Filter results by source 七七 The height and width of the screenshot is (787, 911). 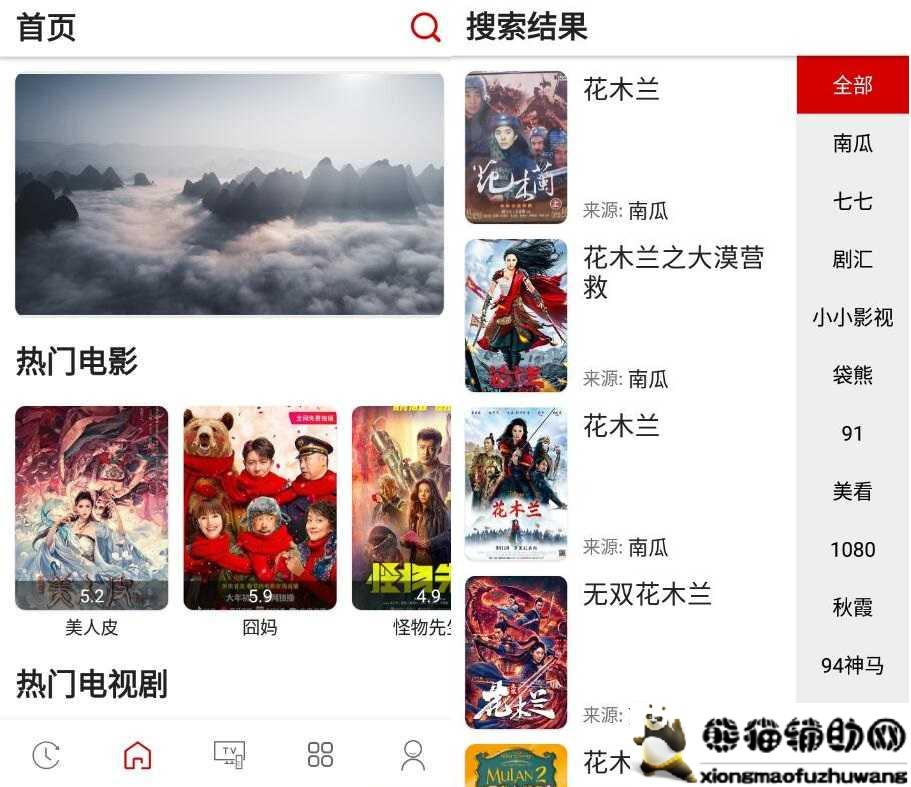click(853, 202)
